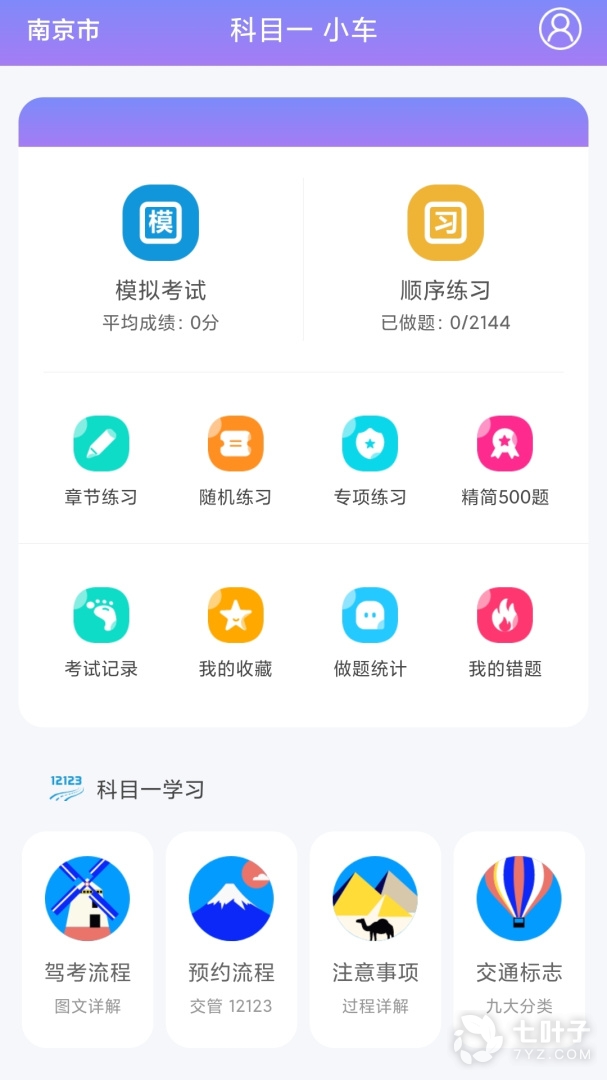607x1080 pixels.
Task: Switch subject via 科目一 小车 title
Action: click(x=303, y=30)
